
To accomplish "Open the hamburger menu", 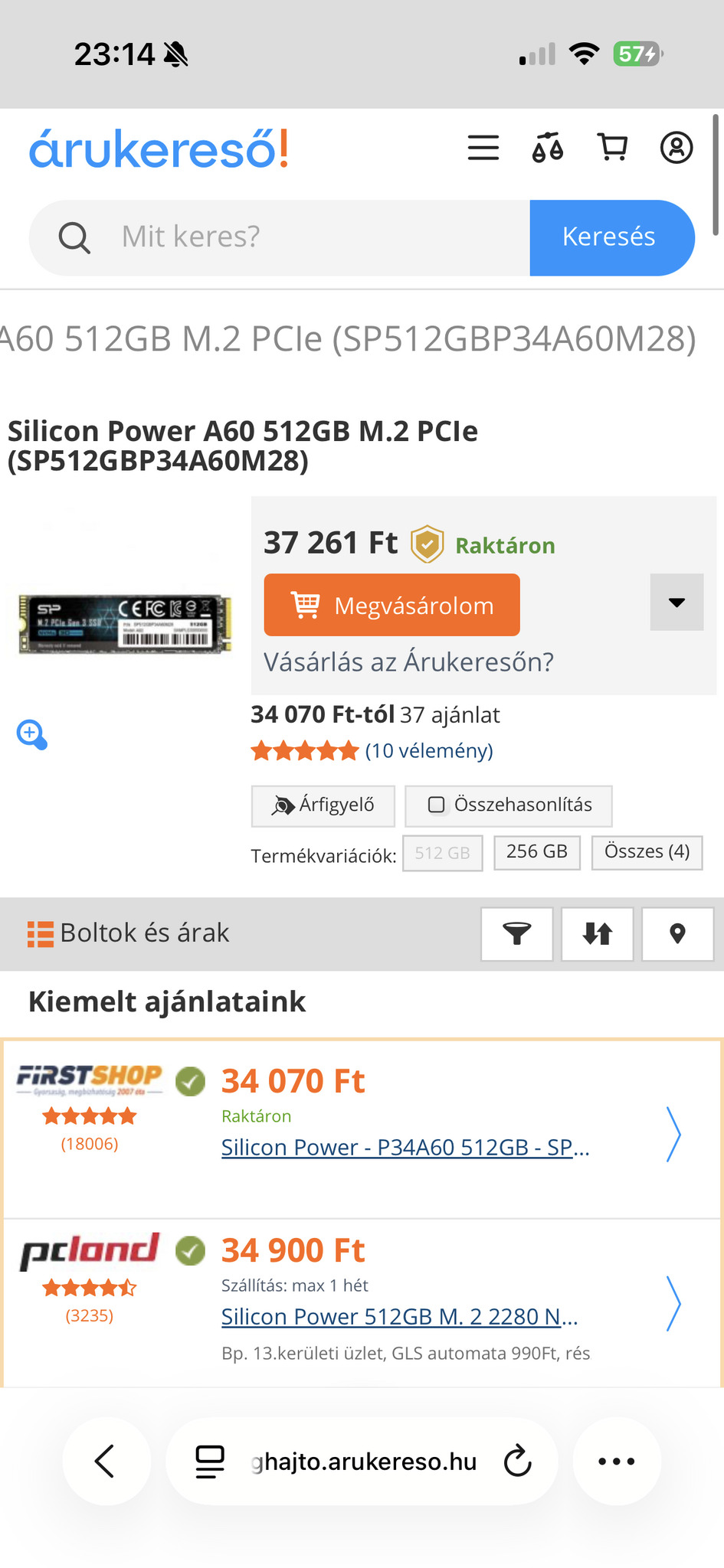I will coord(483,147).
